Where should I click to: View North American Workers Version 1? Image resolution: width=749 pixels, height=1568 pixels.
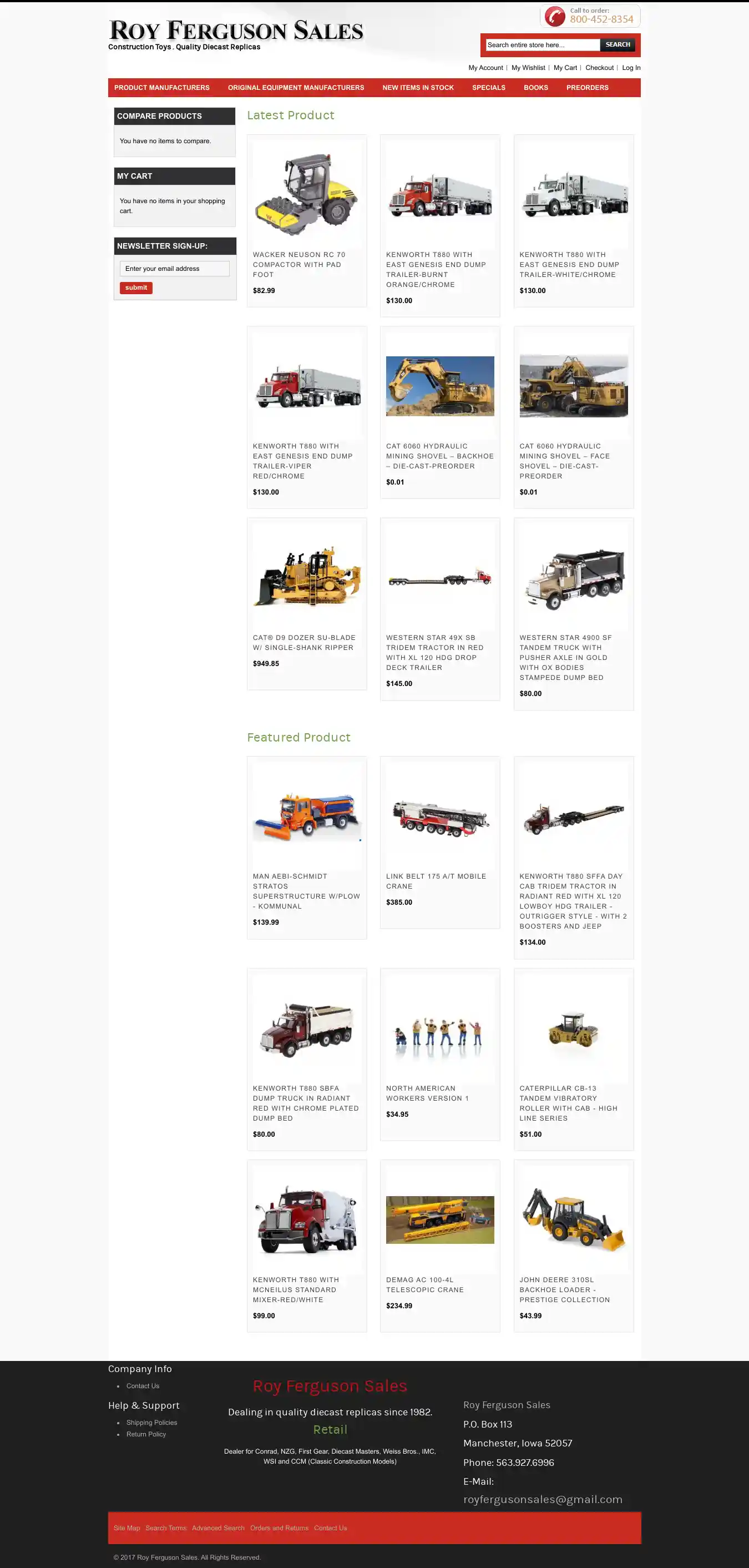pyautogui.click(x=427, y=1093)
